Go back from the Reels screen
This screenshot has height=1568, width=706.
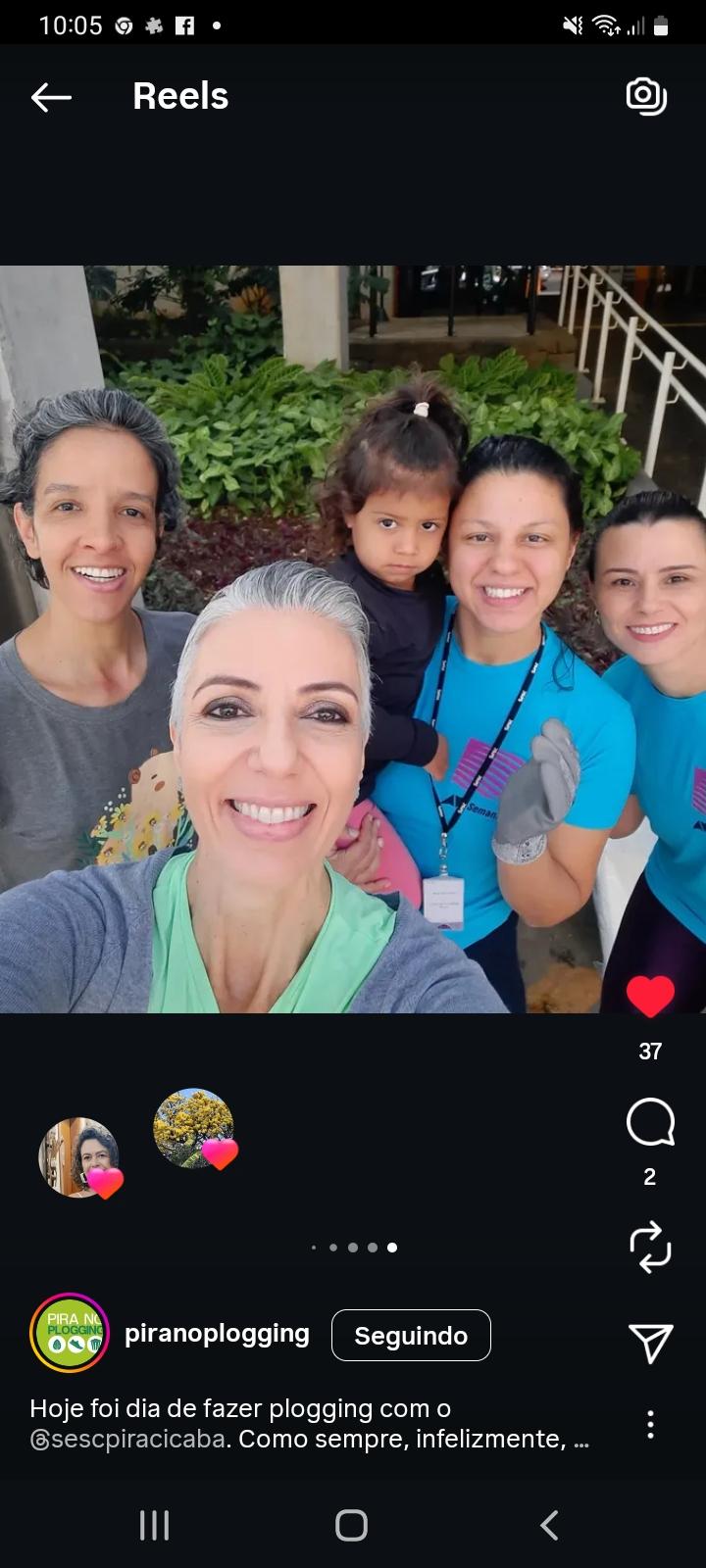[x=51, y=97]
